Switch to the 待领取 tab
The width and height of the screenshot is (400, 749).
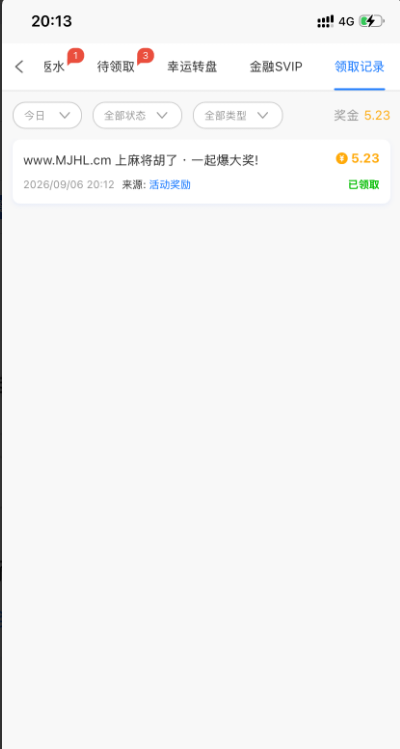[116, 67]
